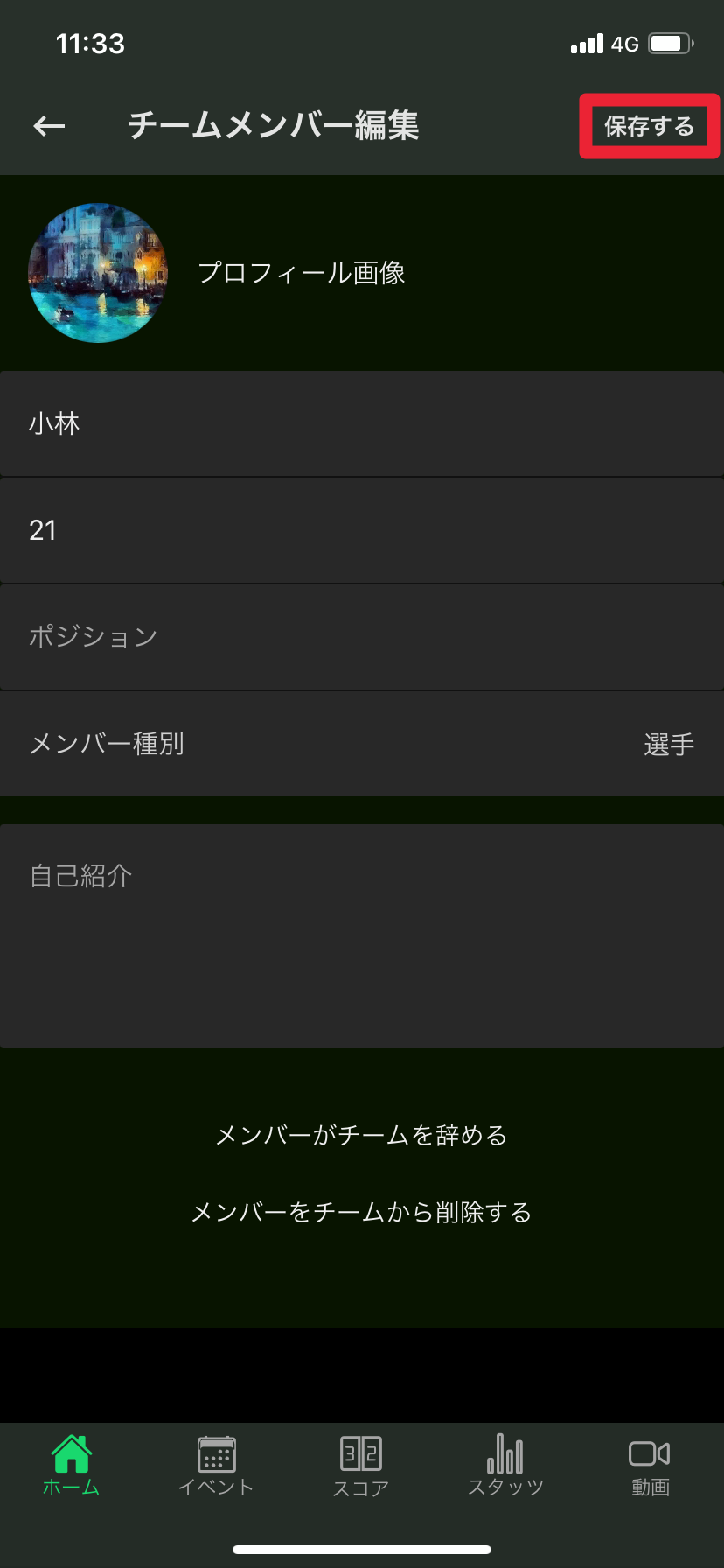The width and height of the screenshot is (724, 1568).
Task: Select メンバーをチームから削除する
Action: pyautogui.click(x=362, y=1213)
